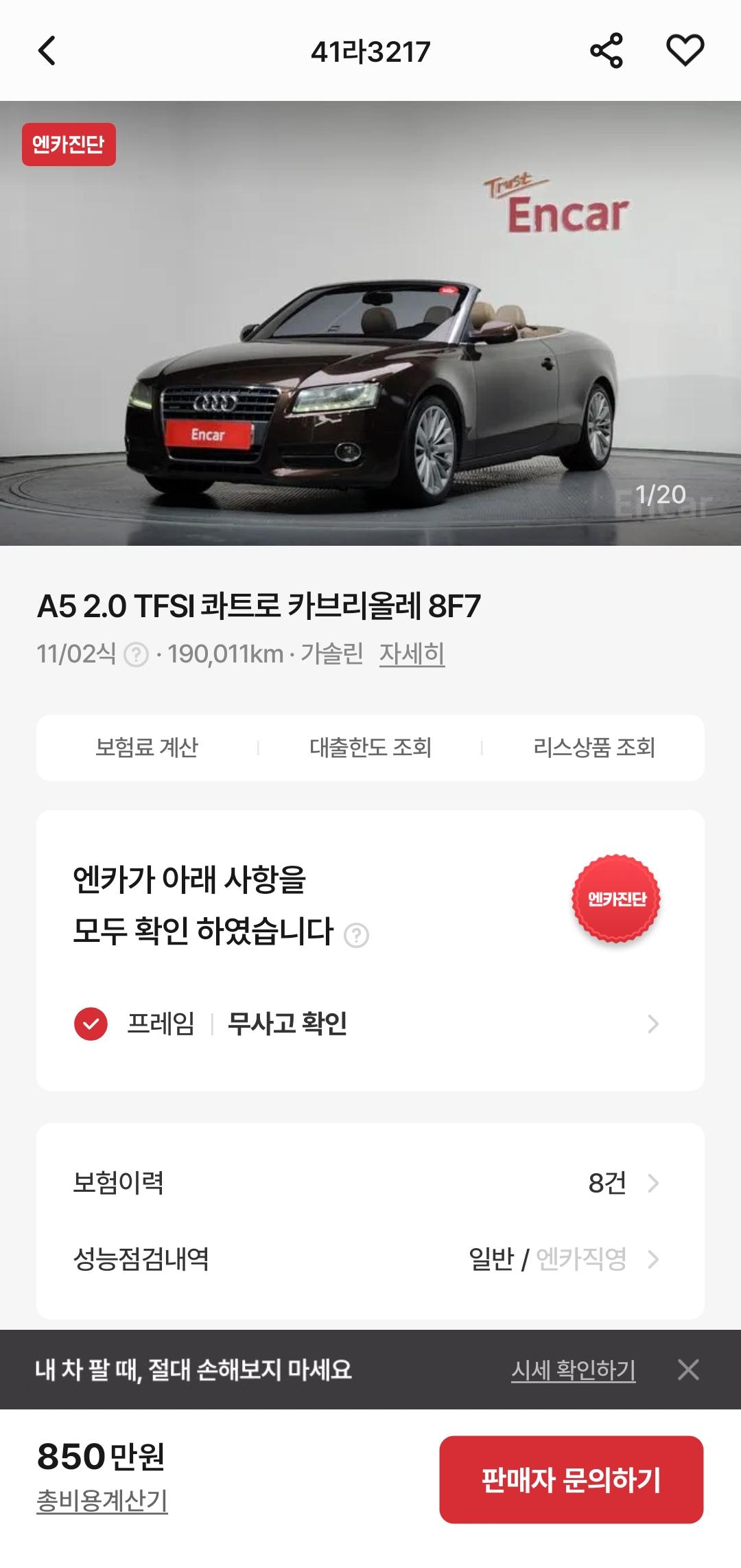Viewport: 741px width, 1568px height.
Task: Open 성능점검내역 inspection record
Action: (366, 1259)
